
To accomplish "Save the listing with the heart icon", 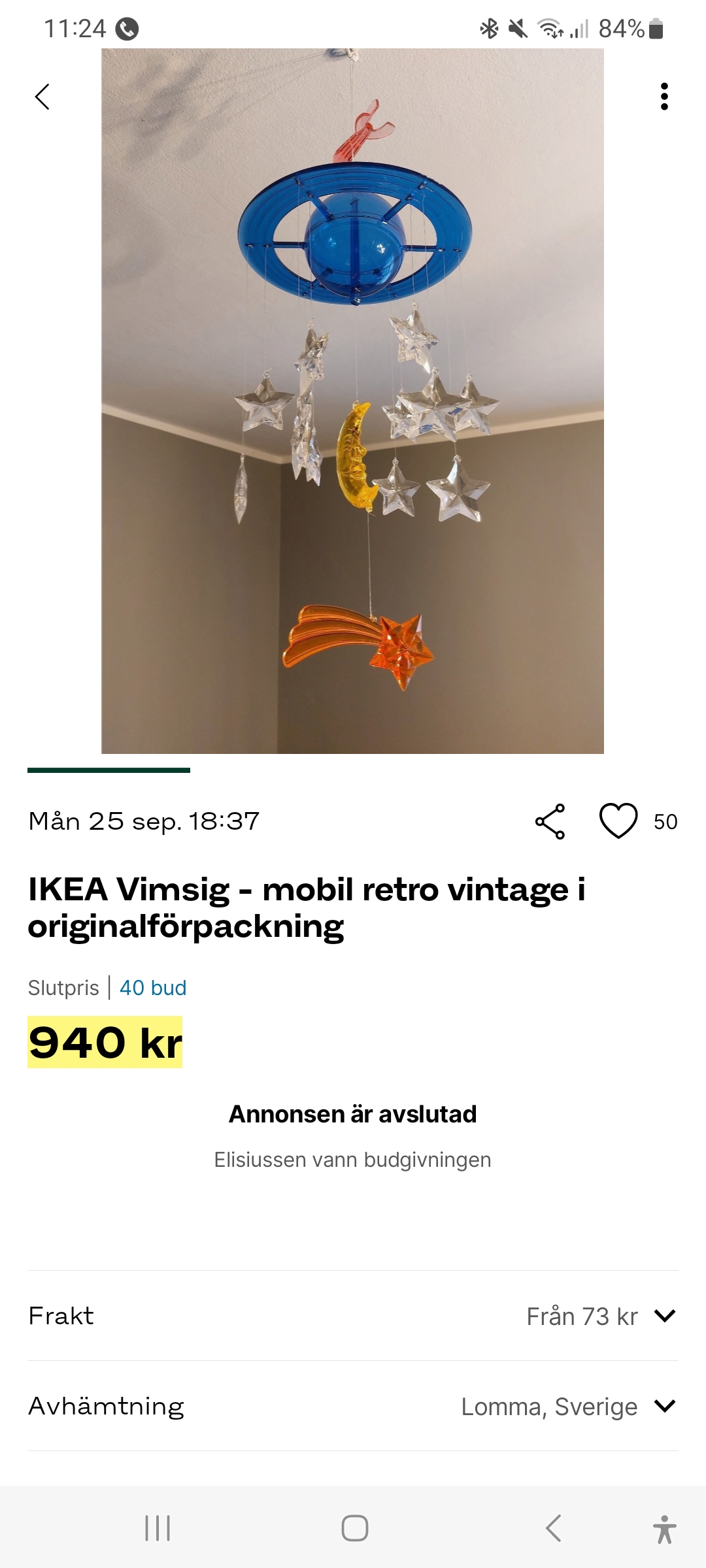I will pyautogui.click(x=618, y=821).
